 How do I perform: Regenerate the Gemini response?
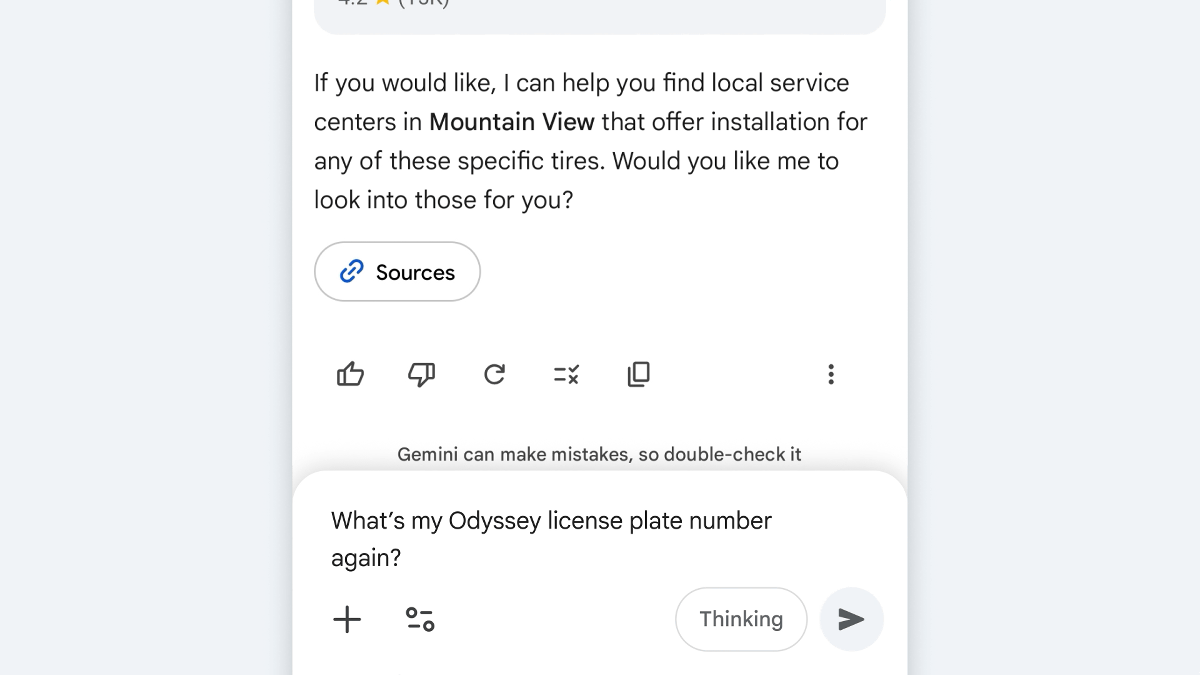(494, 374)
